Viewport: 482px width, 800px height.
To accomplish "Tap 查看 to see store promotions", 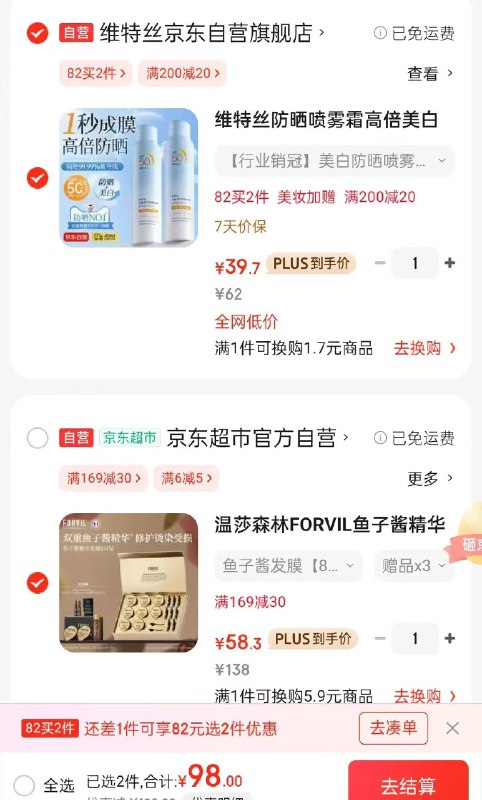I will point(429,73).
